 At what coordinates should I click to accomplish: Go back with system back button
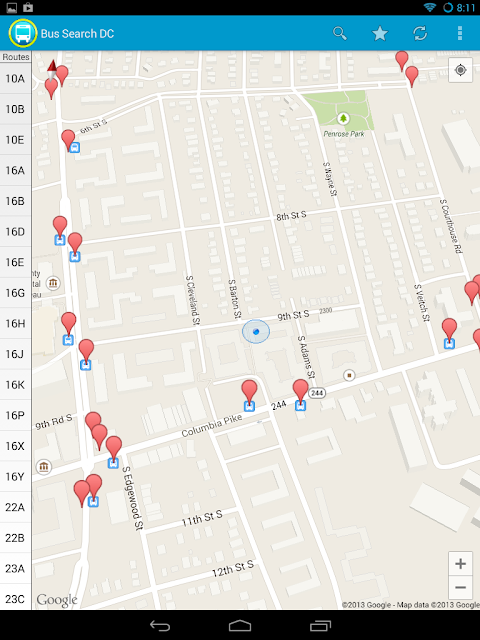(x=160, y=625)
